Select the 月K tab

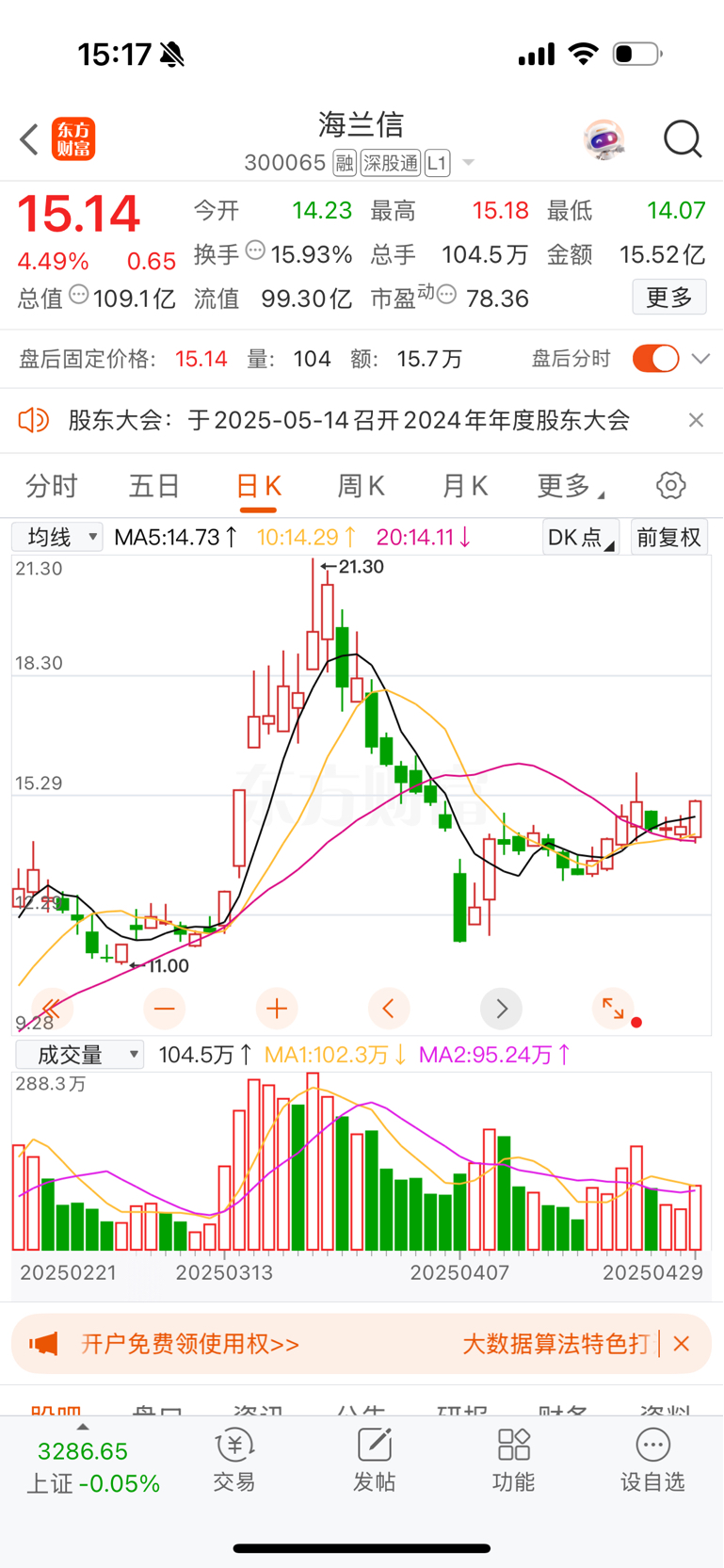(464, 486)
